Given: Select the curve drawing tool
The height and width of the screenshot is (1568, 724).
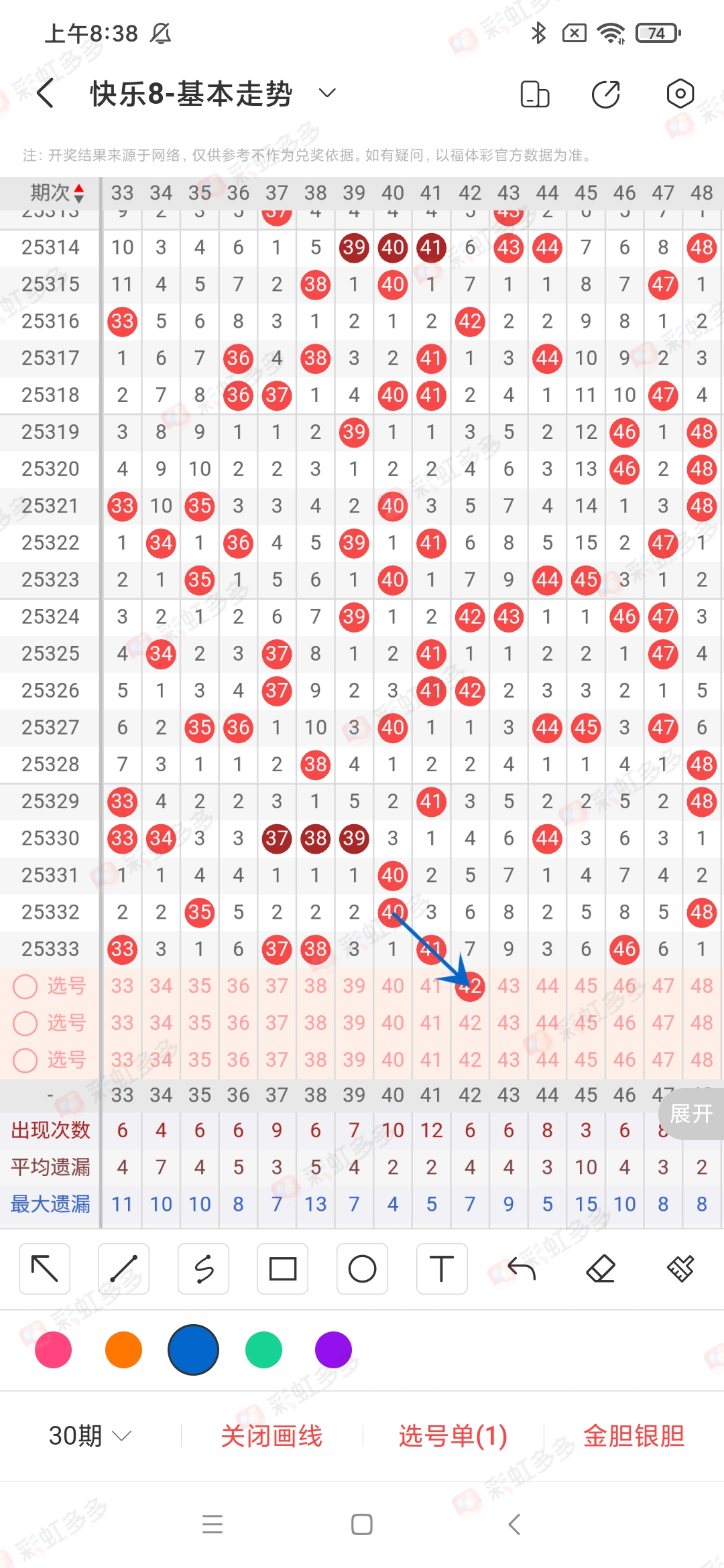Looking at the screenshot, I should pos(203,1268).
